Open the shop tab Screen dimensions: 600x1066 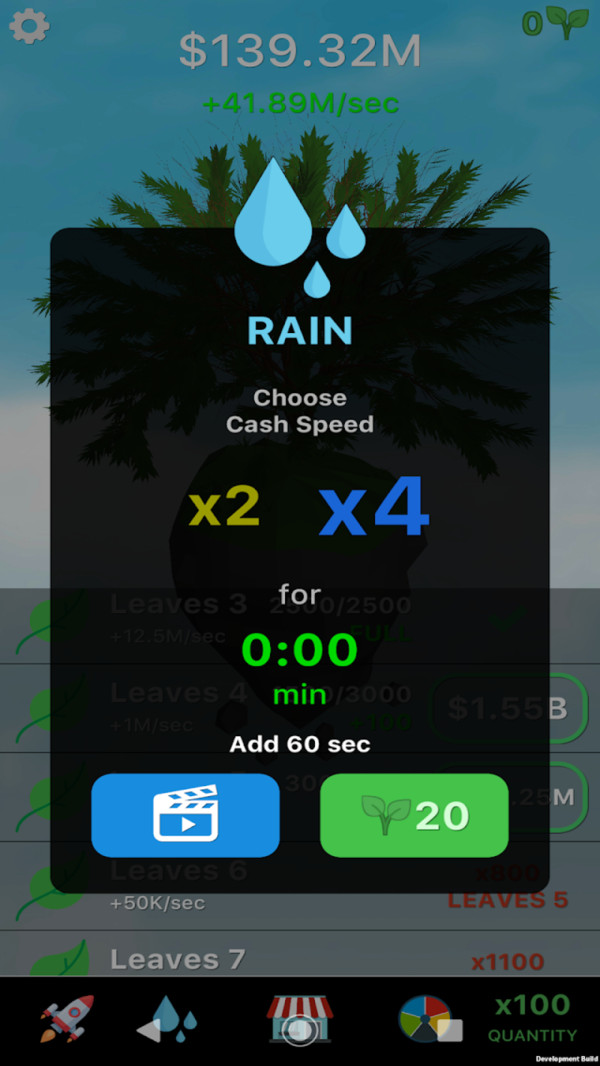[299, 1019]
